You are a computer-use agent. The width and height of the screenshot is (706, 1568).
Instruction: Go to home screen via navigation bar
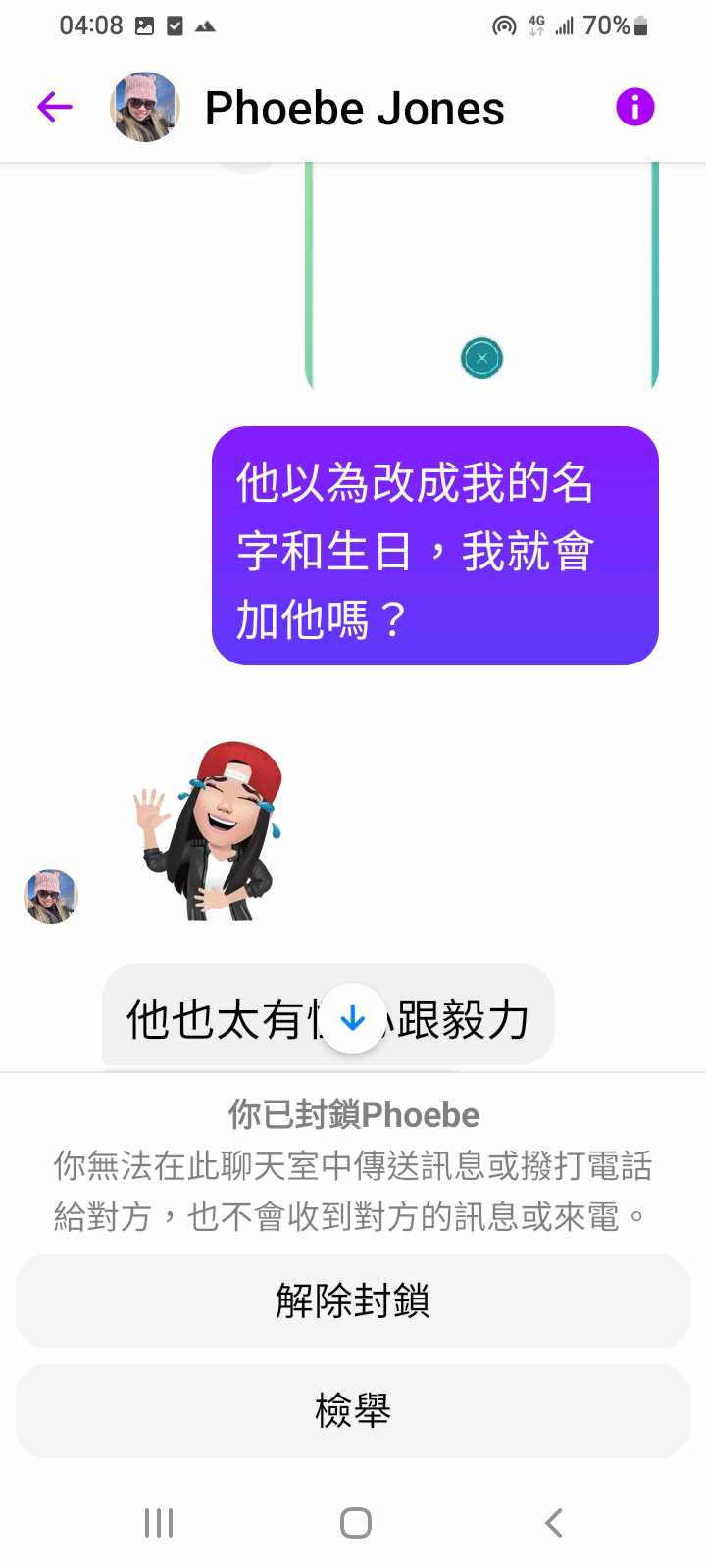[x=355, y=1523]
